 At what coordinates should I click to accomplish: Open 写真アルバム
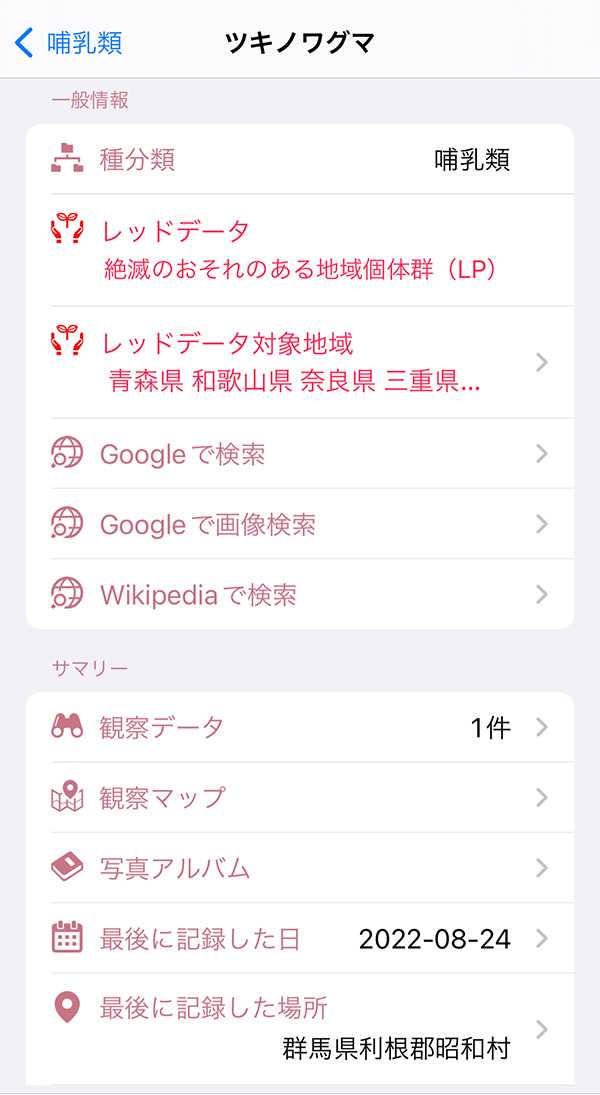(300, 868)
